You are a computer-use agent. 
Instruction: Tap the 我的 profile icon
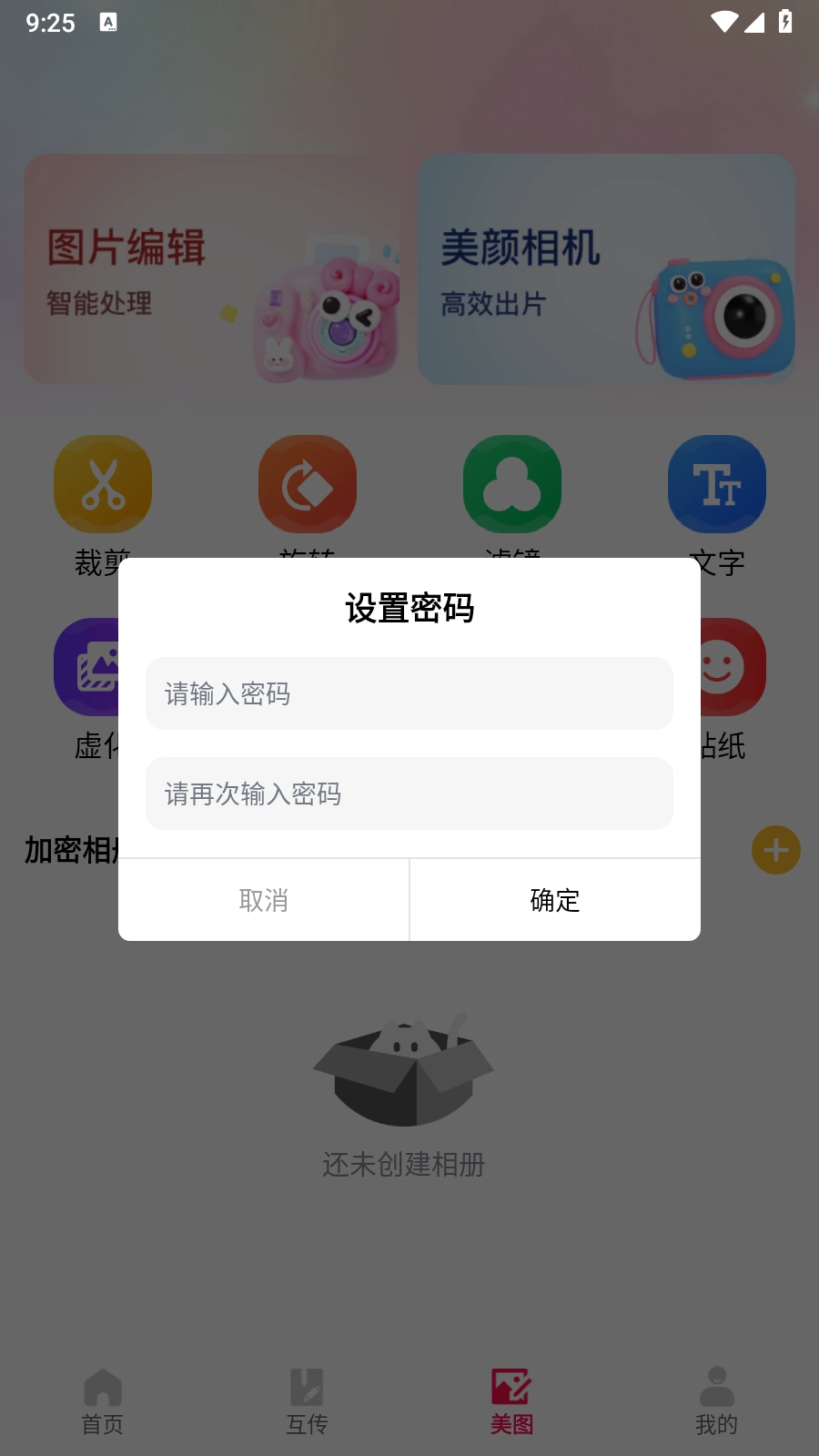(716, 1390)
